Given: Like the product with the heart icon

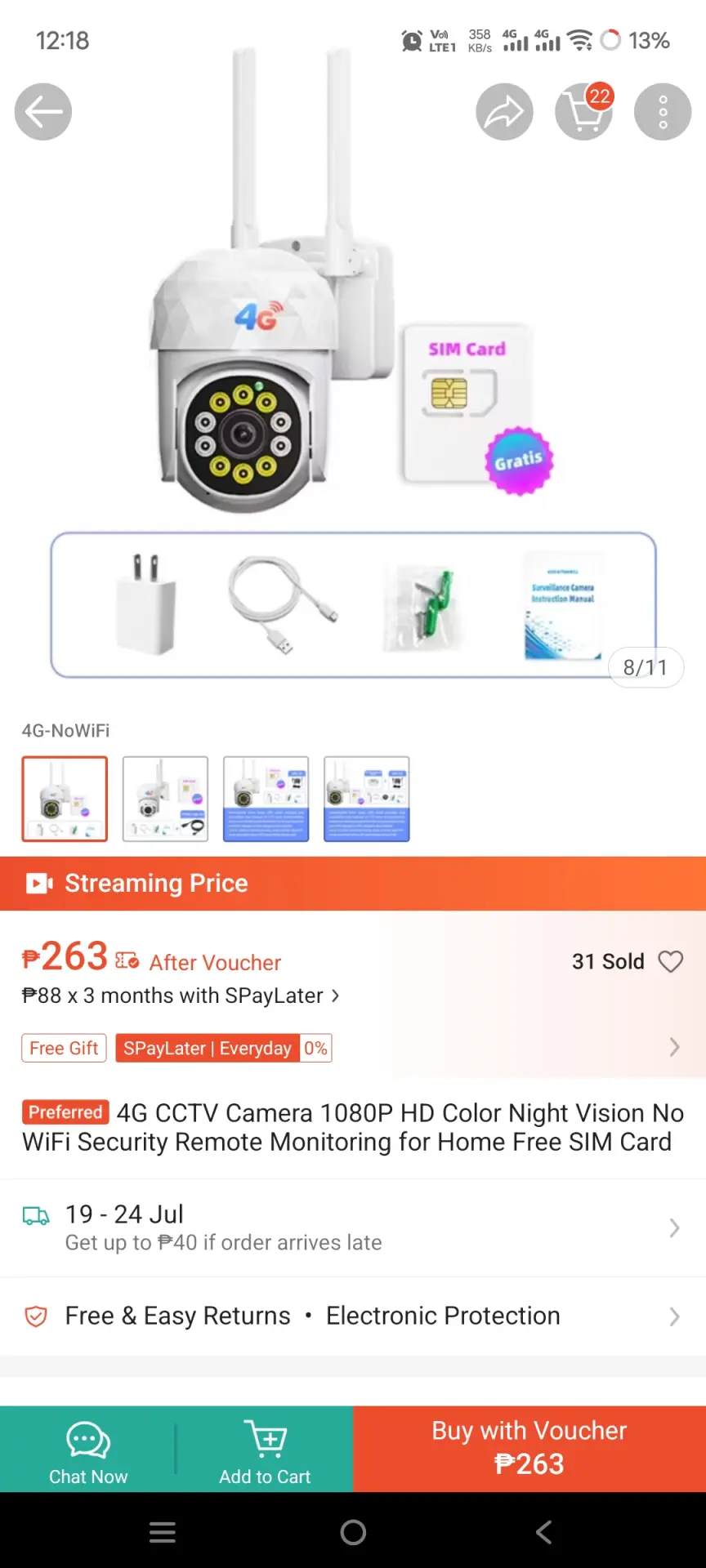Looking at the screenshot, I should tap(671, 961).
